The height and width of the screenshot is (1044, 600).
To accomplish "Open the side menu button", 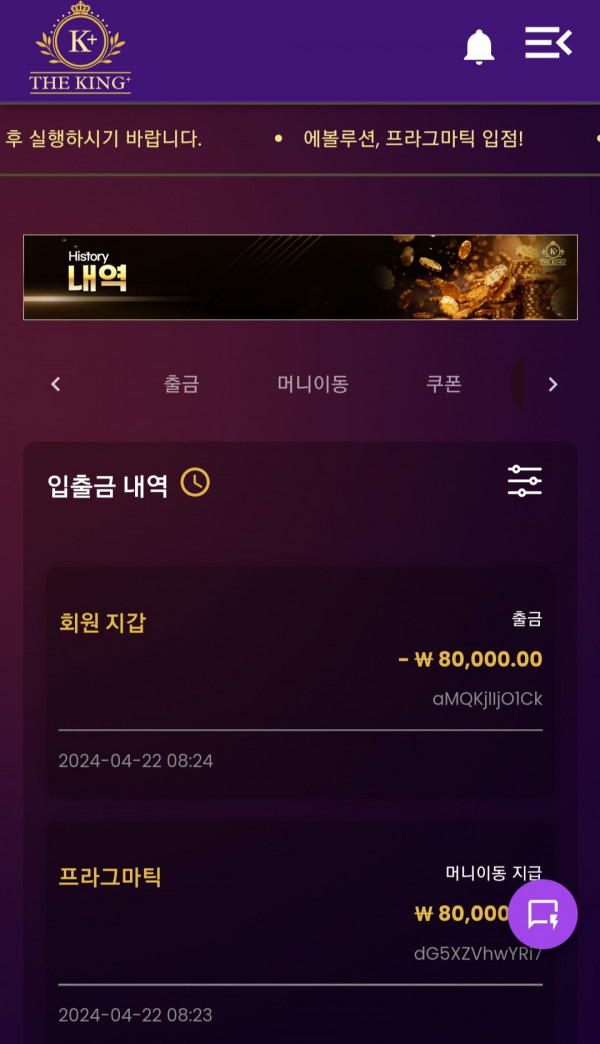I will coord(548,43).
